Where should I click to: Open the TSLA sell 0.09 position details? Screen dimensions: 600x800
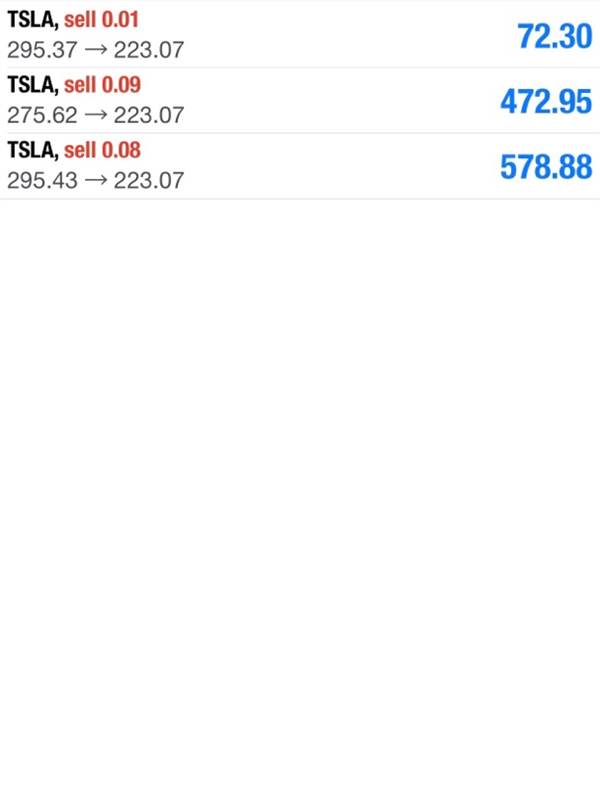click(300, 100)
